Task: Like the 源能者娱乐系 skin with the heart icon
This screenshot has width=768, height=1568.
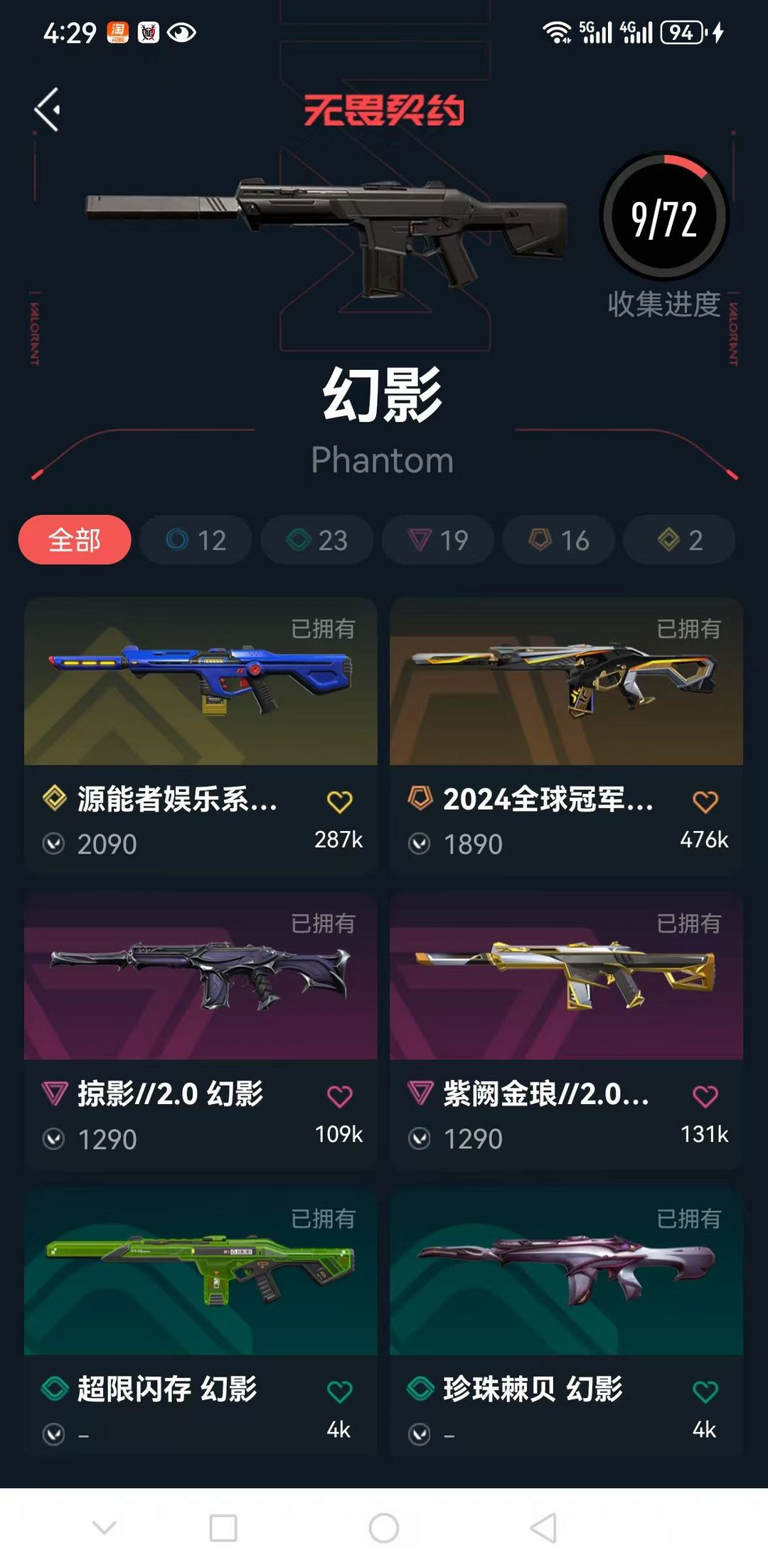Action: 339,802
